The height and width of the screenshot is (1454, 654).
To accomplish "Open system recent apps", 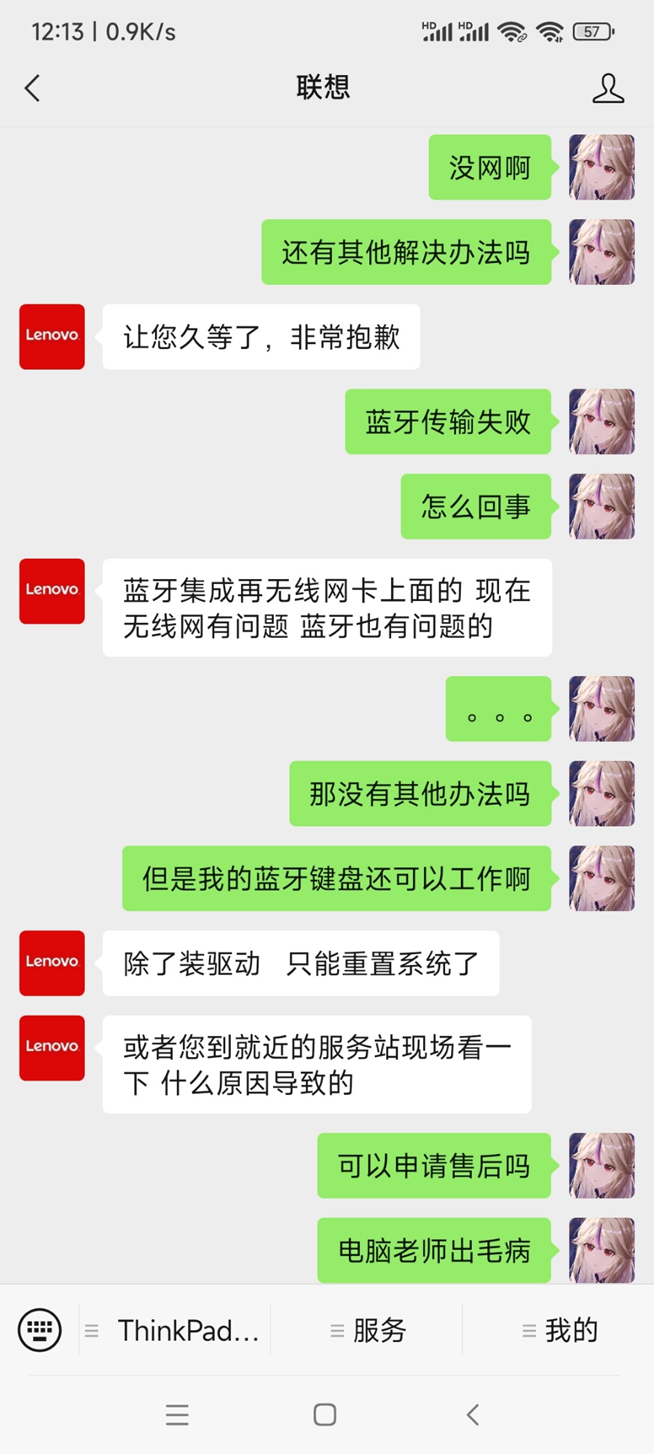I will point(177,1414).
